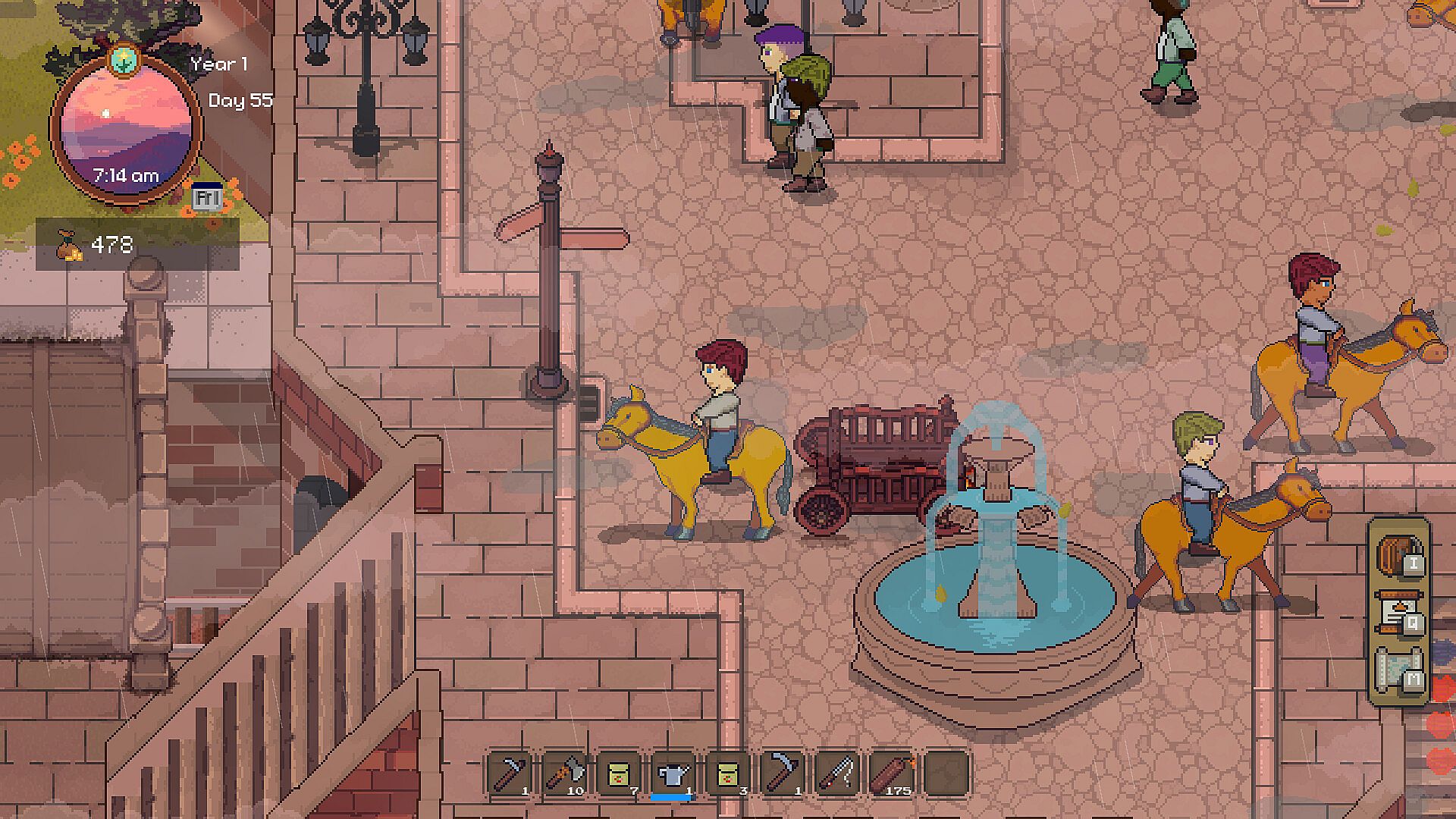Select the fishing rod slot
Image resolution: width=1456 pixels, height=819 pixels.
837,773
